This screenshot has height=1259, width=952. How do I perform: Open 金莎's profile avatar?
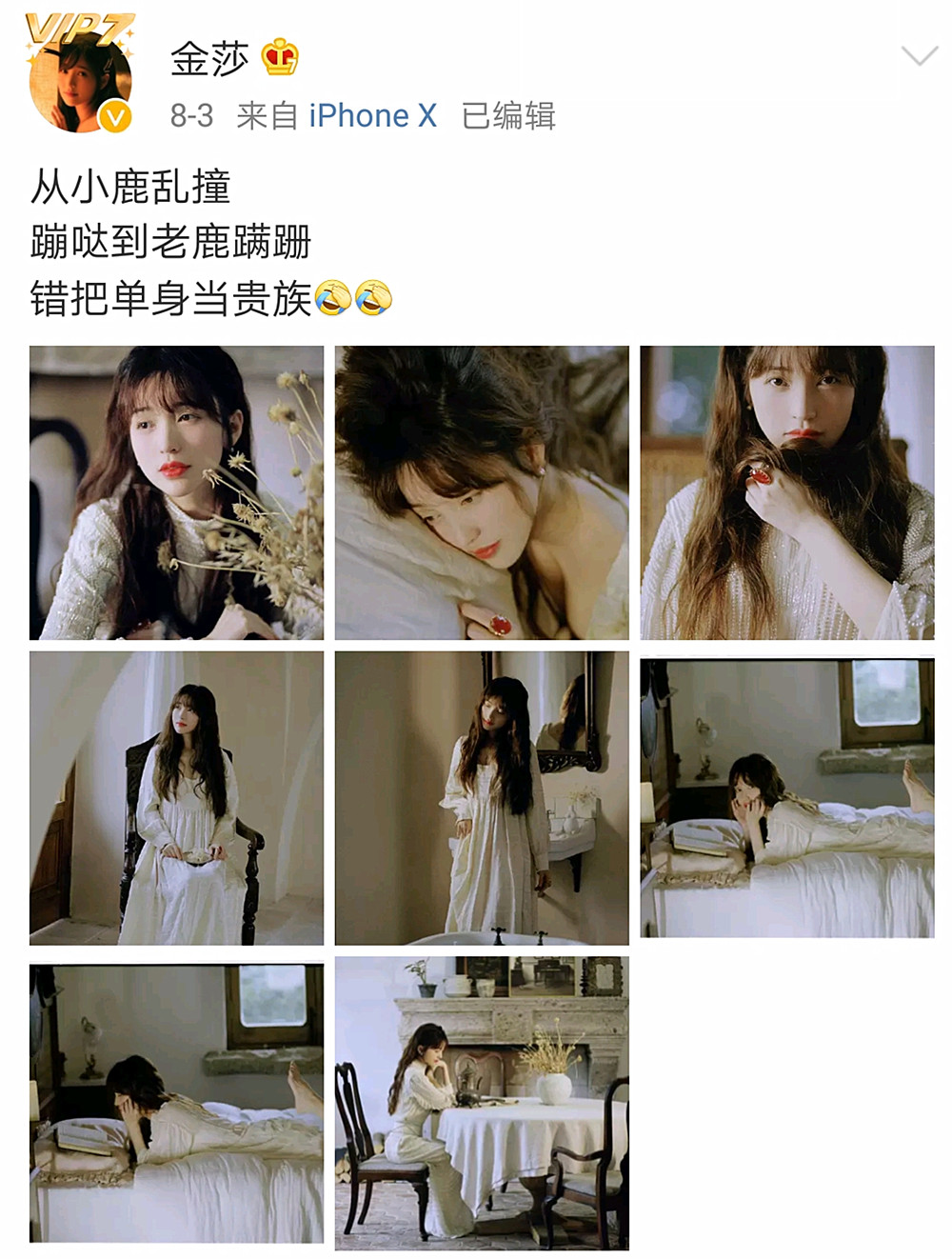[80, 80]
